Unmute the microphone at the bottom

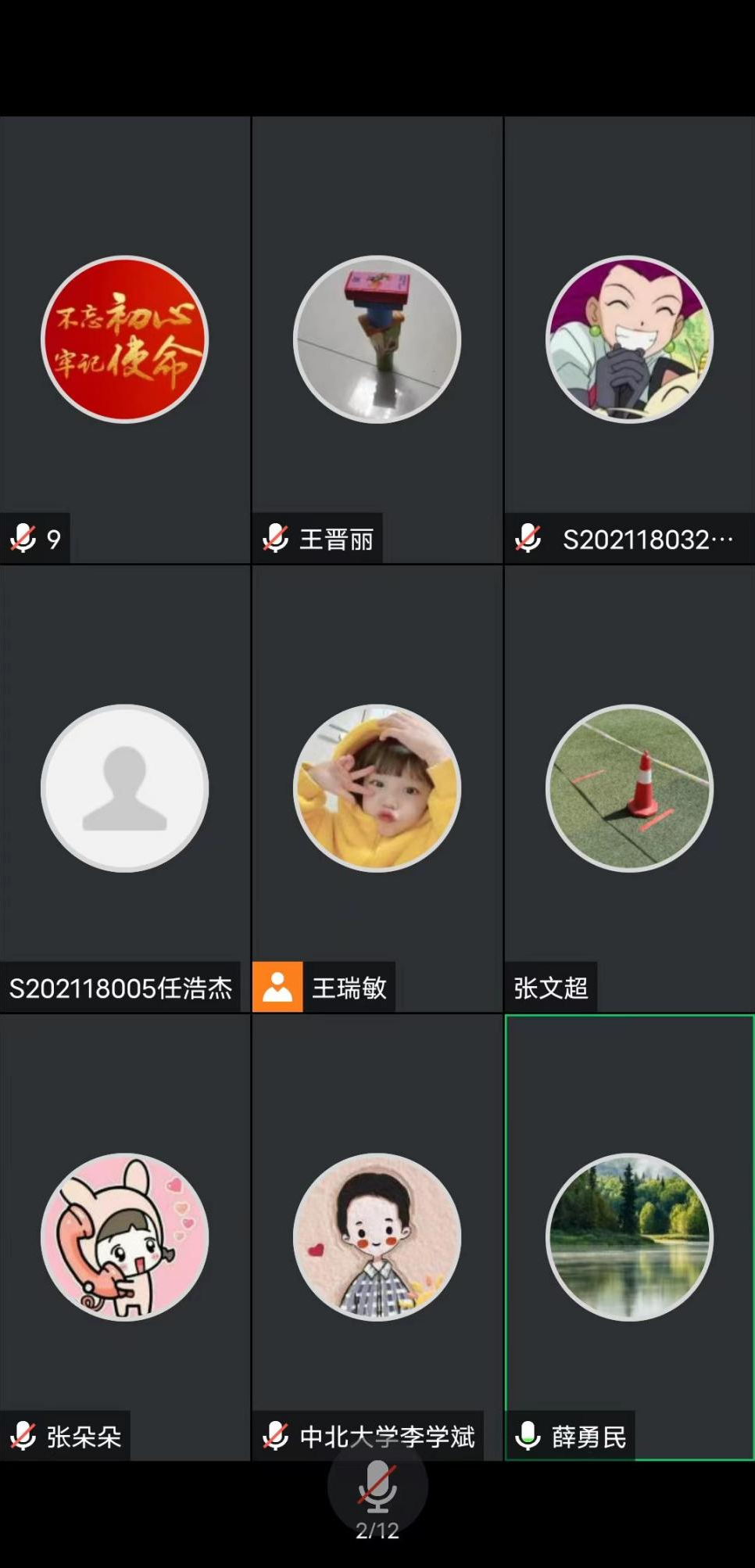(x=377, y=1486)
